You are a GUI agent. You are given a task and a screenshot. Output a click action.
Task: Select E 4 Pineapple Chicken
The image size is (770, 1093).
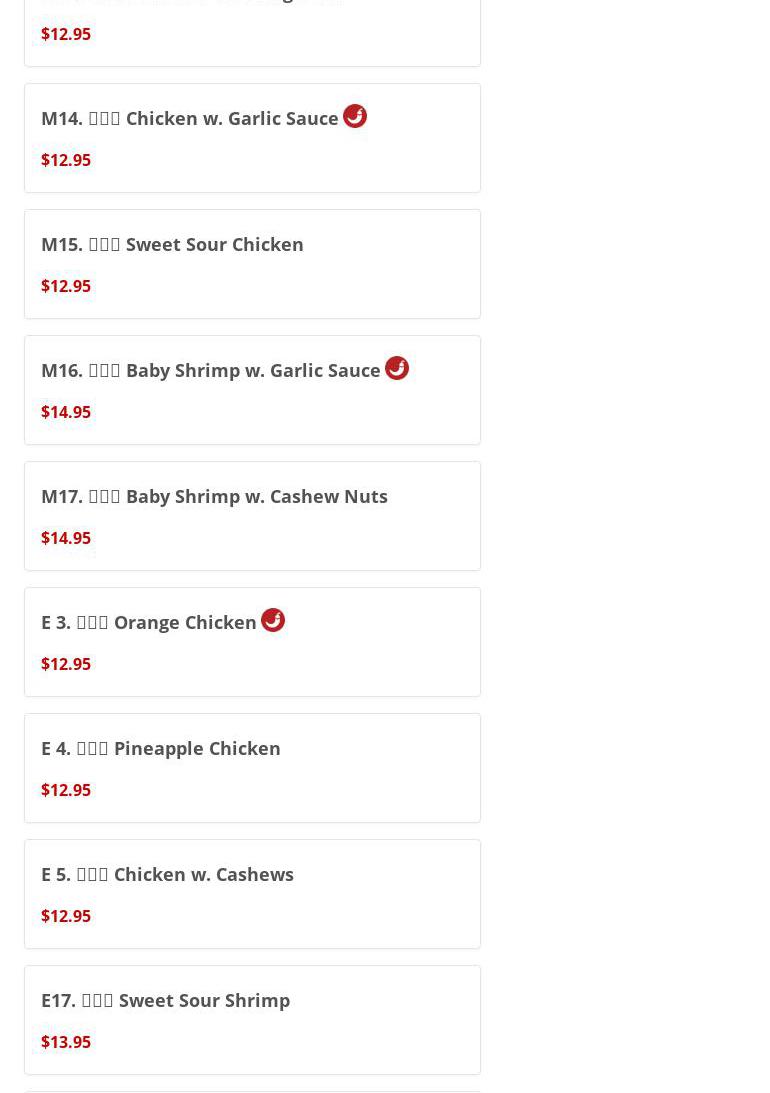252,768
